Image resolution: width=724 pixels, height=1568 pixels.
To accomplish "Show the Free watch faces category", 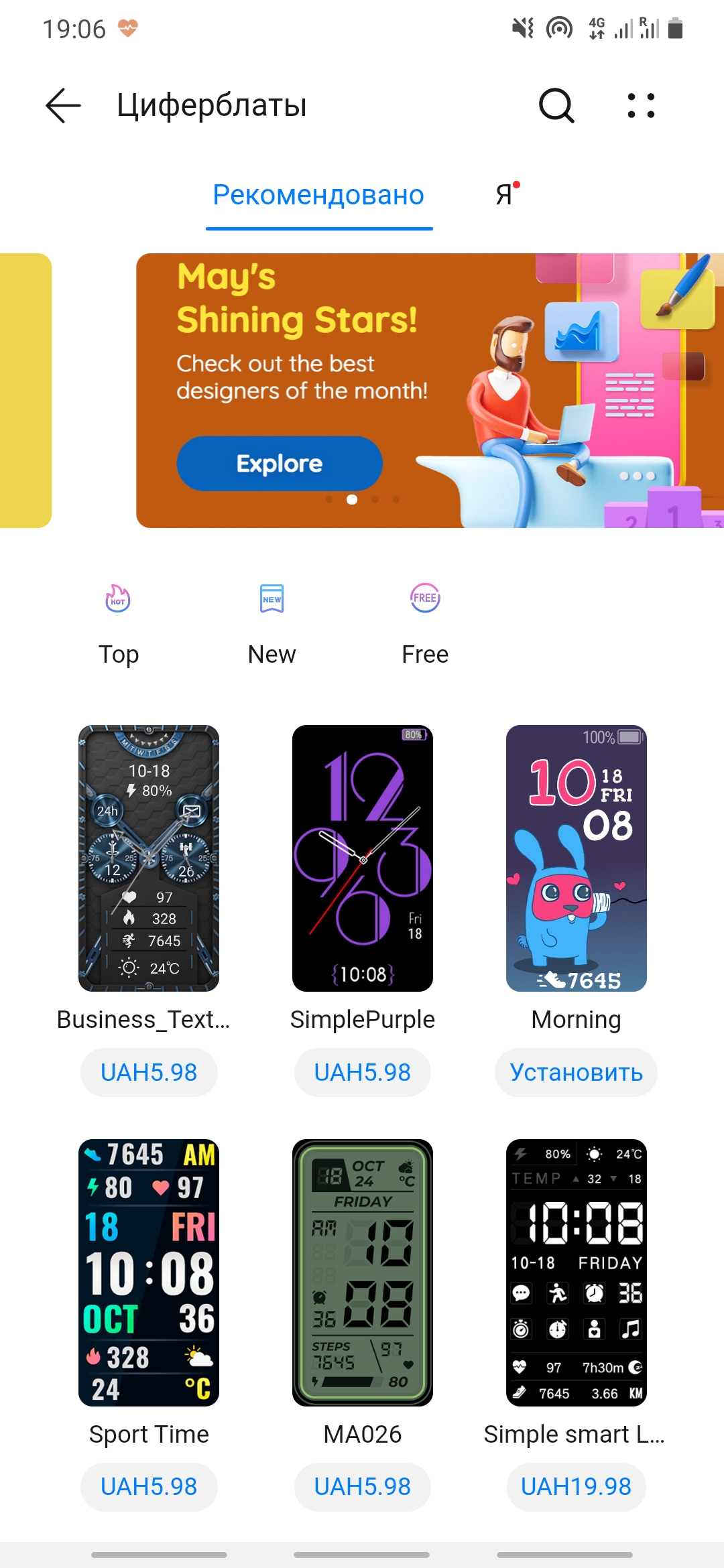I will pos(425,623).
